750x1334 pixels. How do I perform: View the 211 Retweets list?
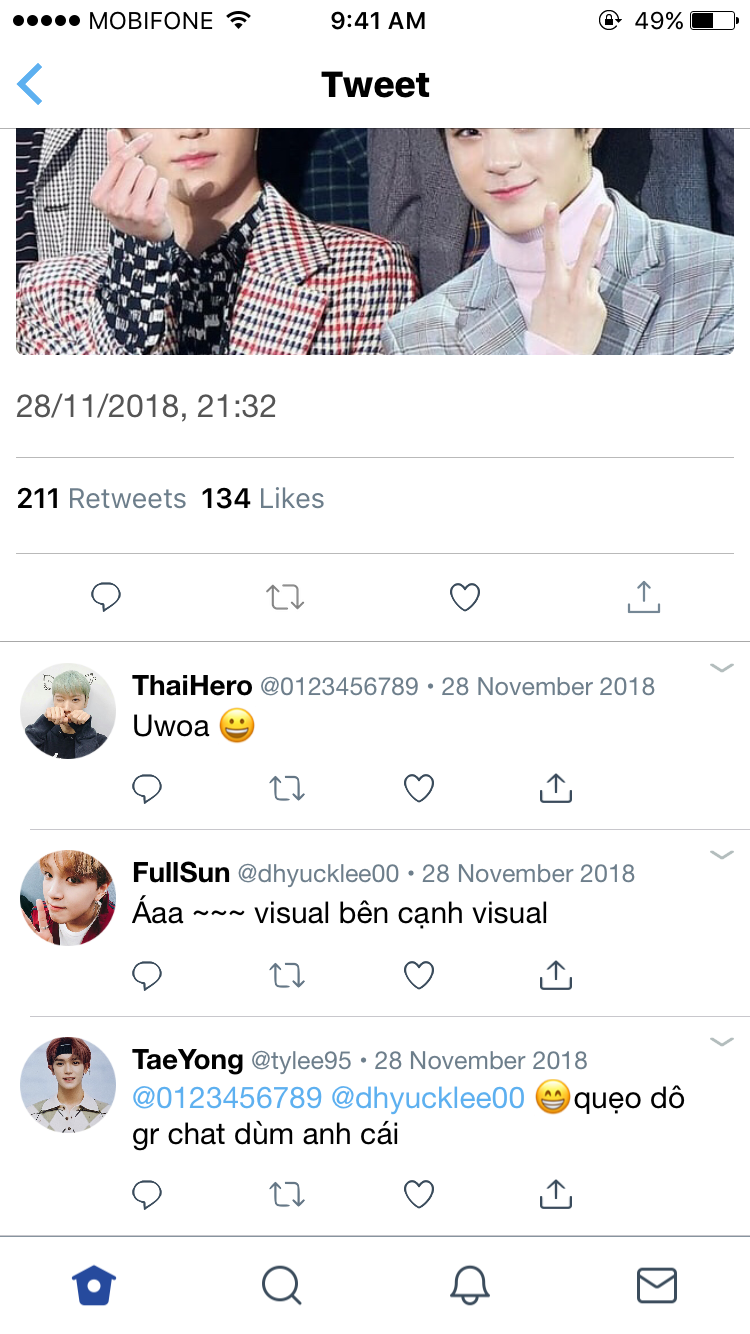click(101, 498)
